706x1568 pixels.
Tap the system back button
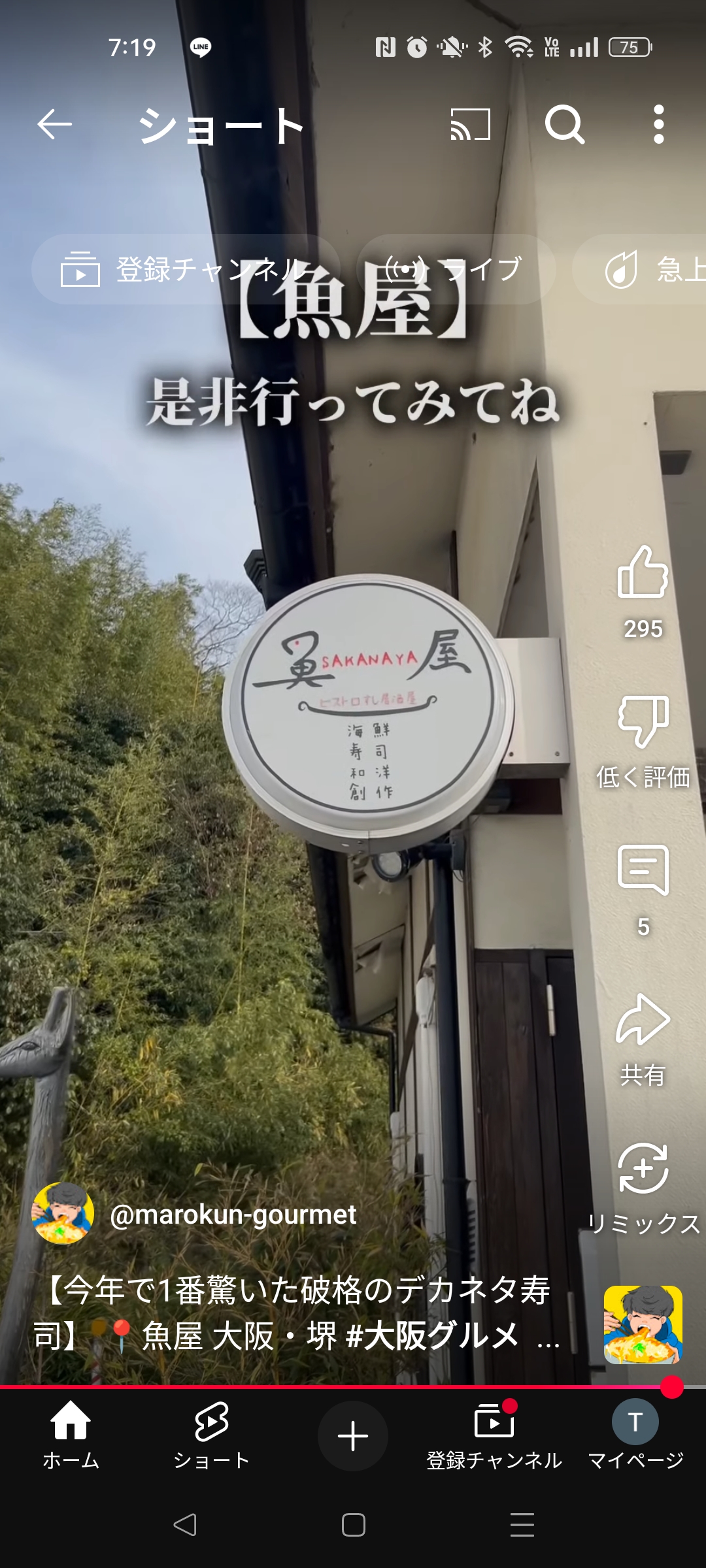point(184,1525)
